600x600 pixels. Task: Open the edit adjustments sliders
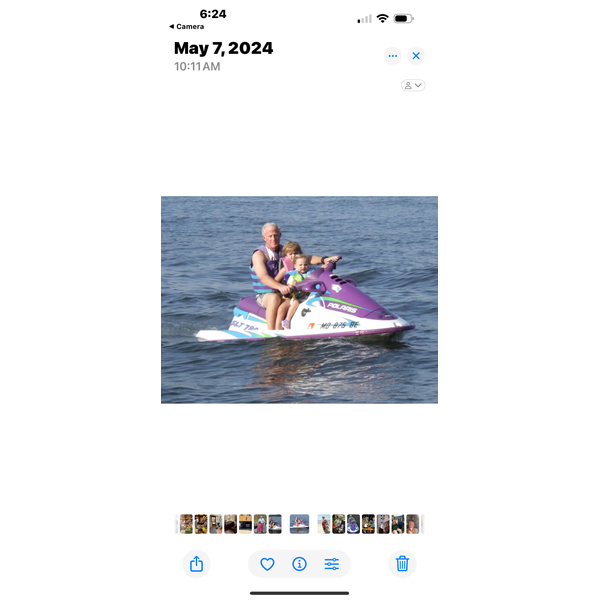click(x=332, y=564)
